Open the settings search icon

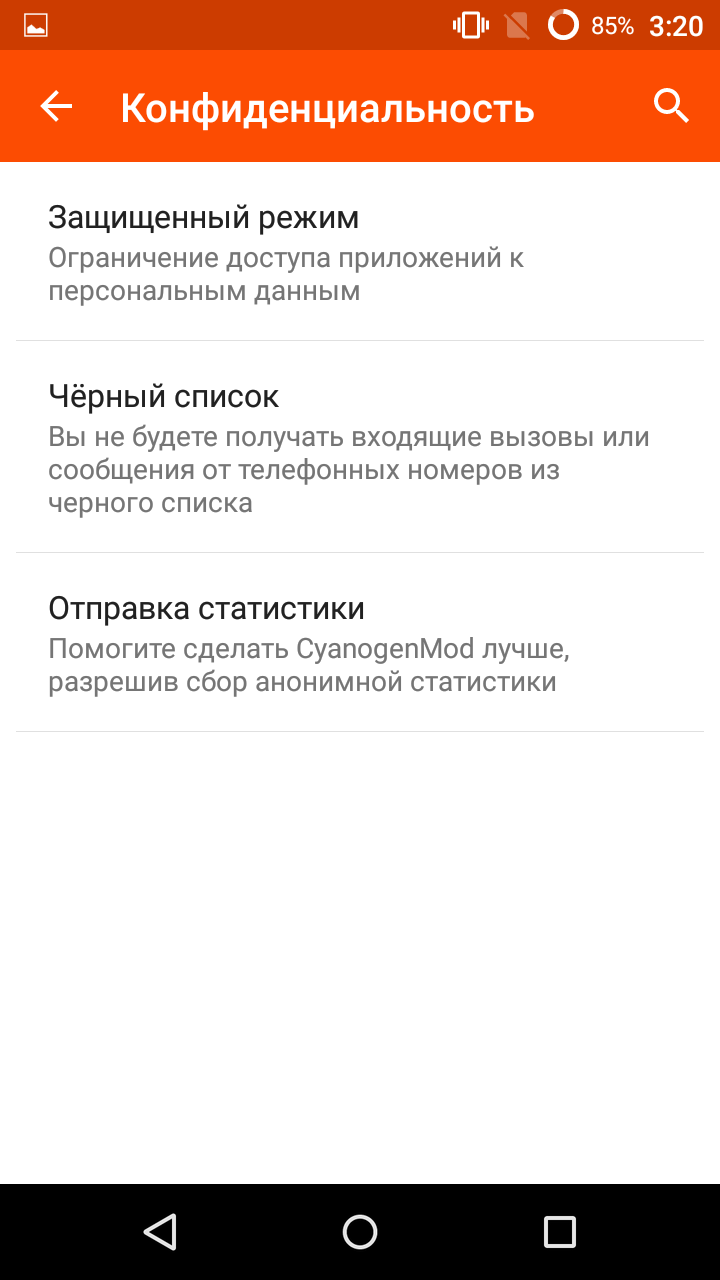click(671, 106)
